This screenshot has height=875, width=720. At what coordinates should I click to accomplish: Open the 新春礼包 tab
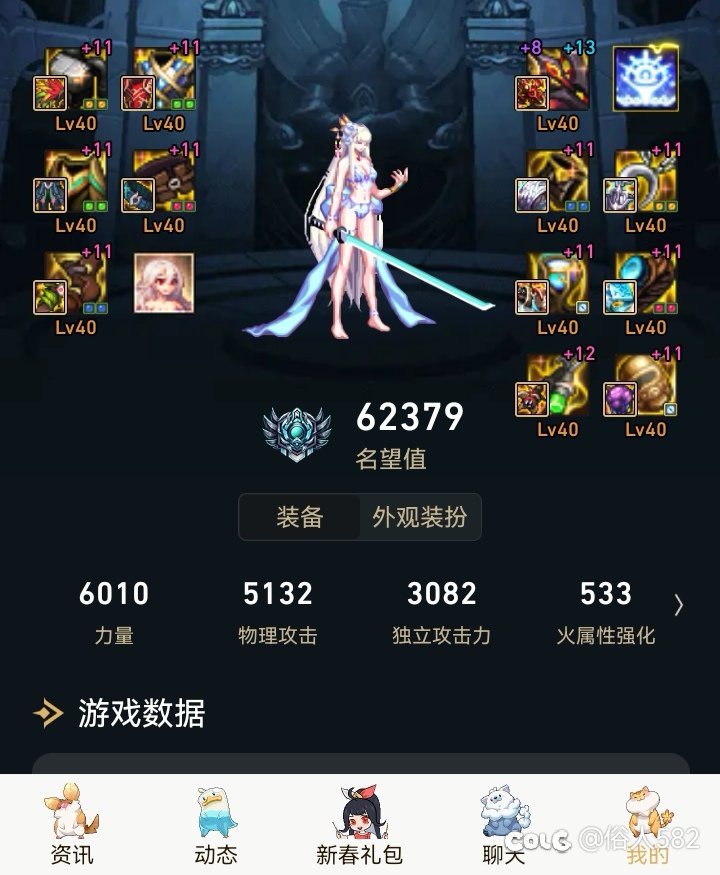[x=359, y=826]
